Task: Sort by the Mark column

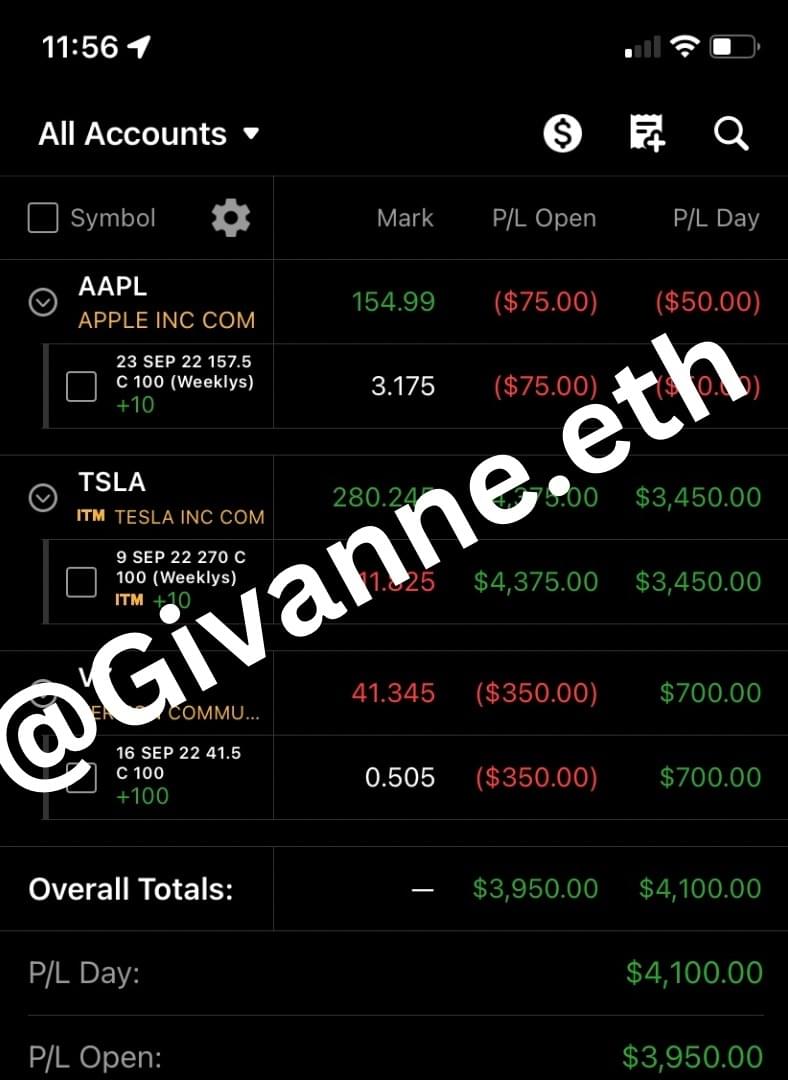Action: point(405,218)
